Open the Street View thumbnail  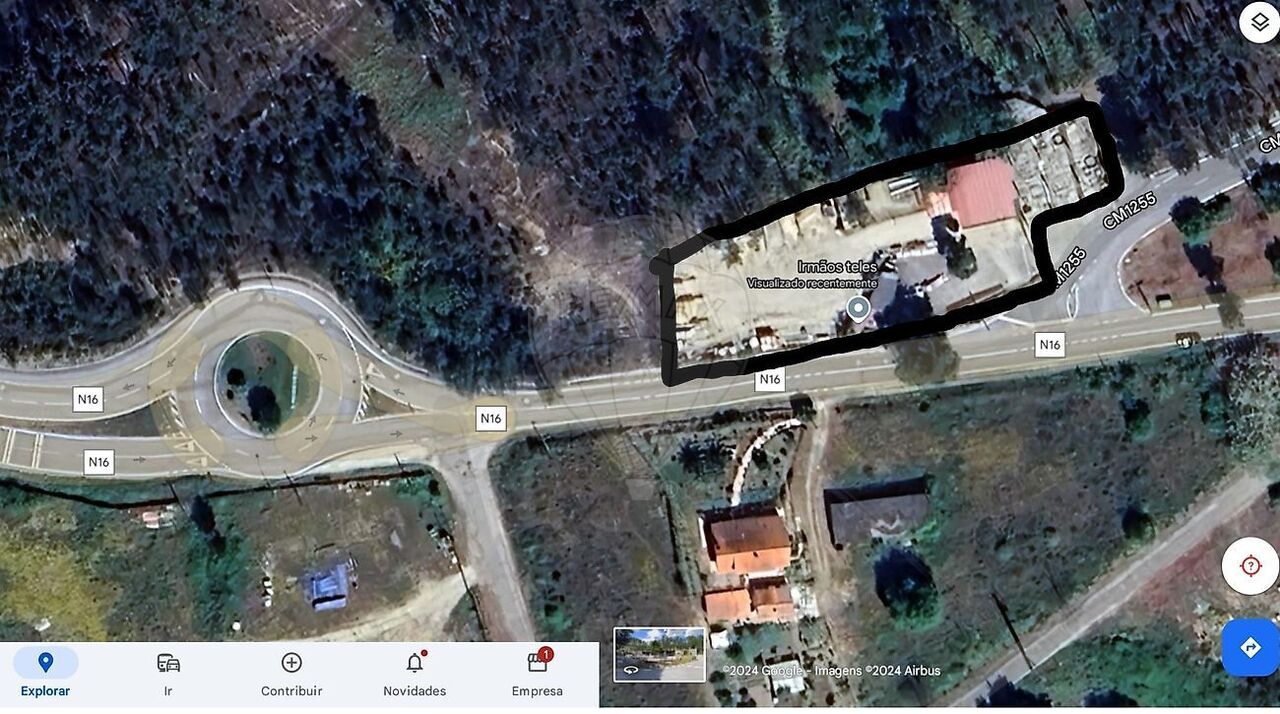tap(659, 654)
